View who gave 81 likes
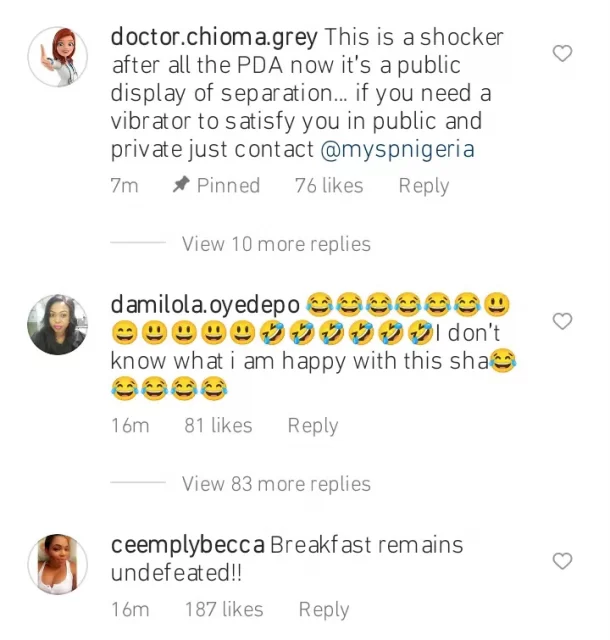 (218, 425)
